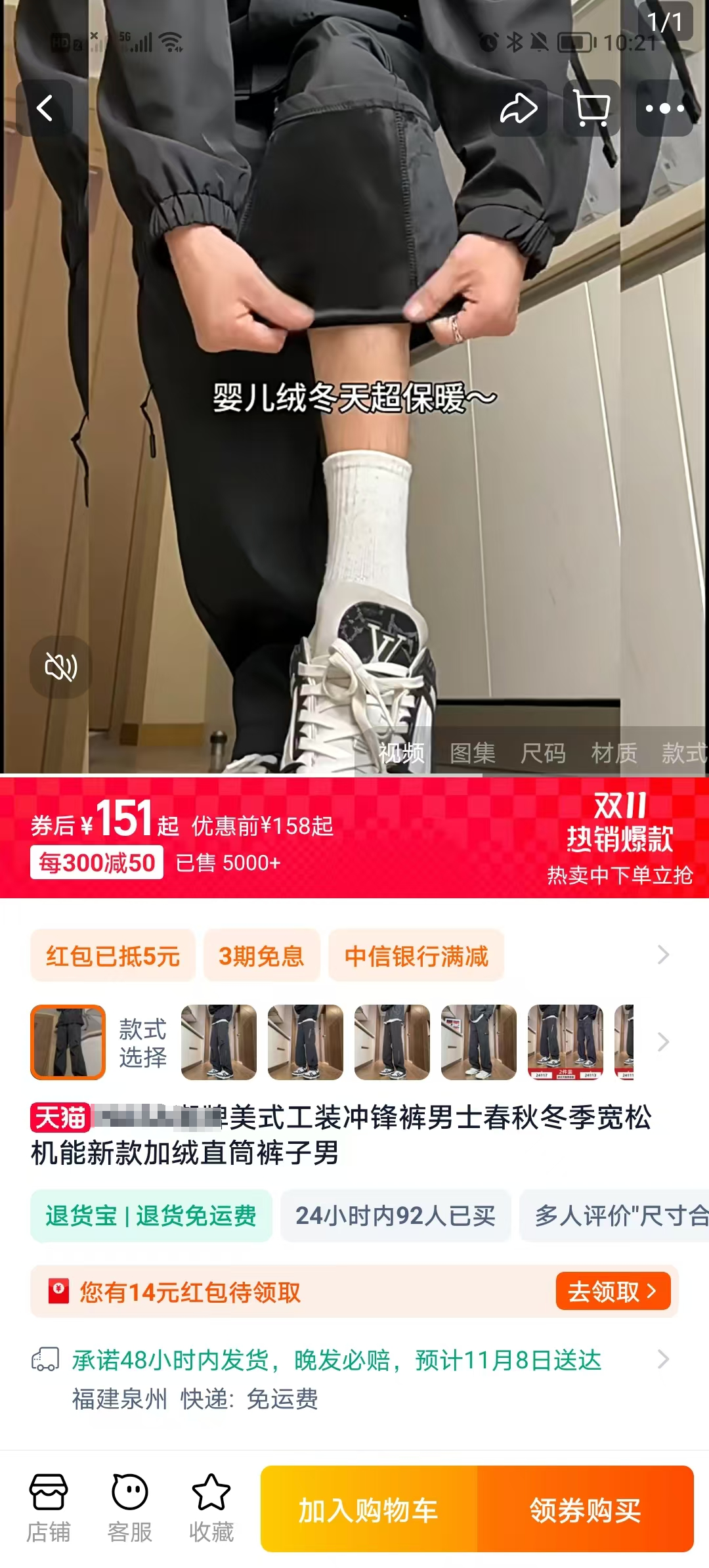This screenshot has height=1568, width=709.
Task: Share this product
Action: [519, 108]
